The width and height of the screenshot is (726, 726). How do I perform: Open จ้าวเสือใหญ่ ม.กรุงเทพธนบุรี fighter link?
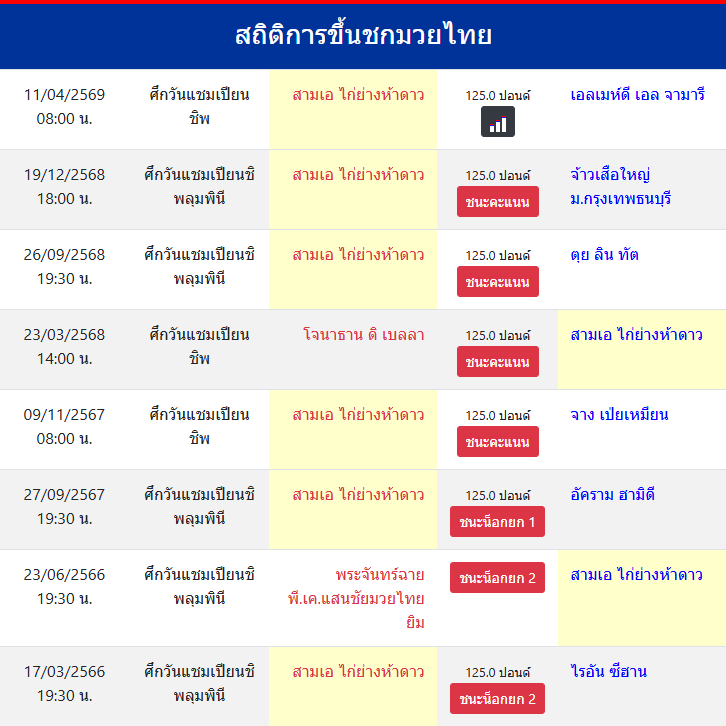click(x=620, y=186)
